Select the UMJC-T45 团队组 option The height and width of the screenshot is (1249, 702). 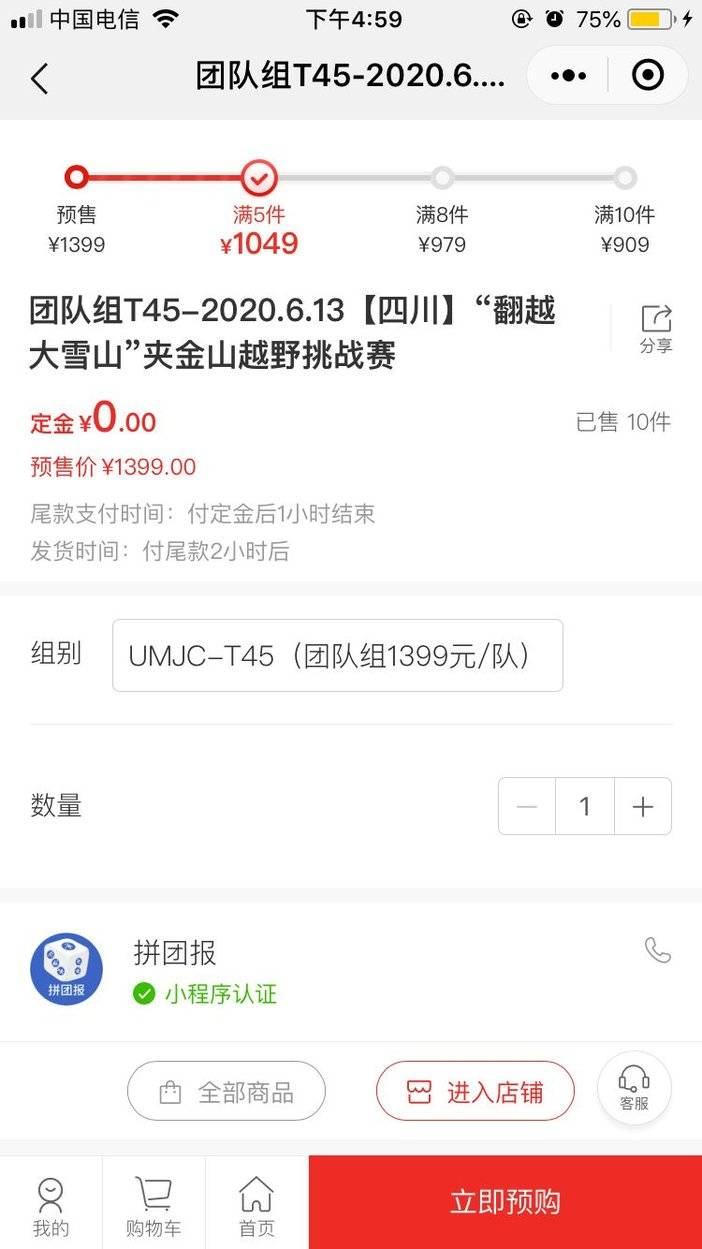tap(337, 656)
